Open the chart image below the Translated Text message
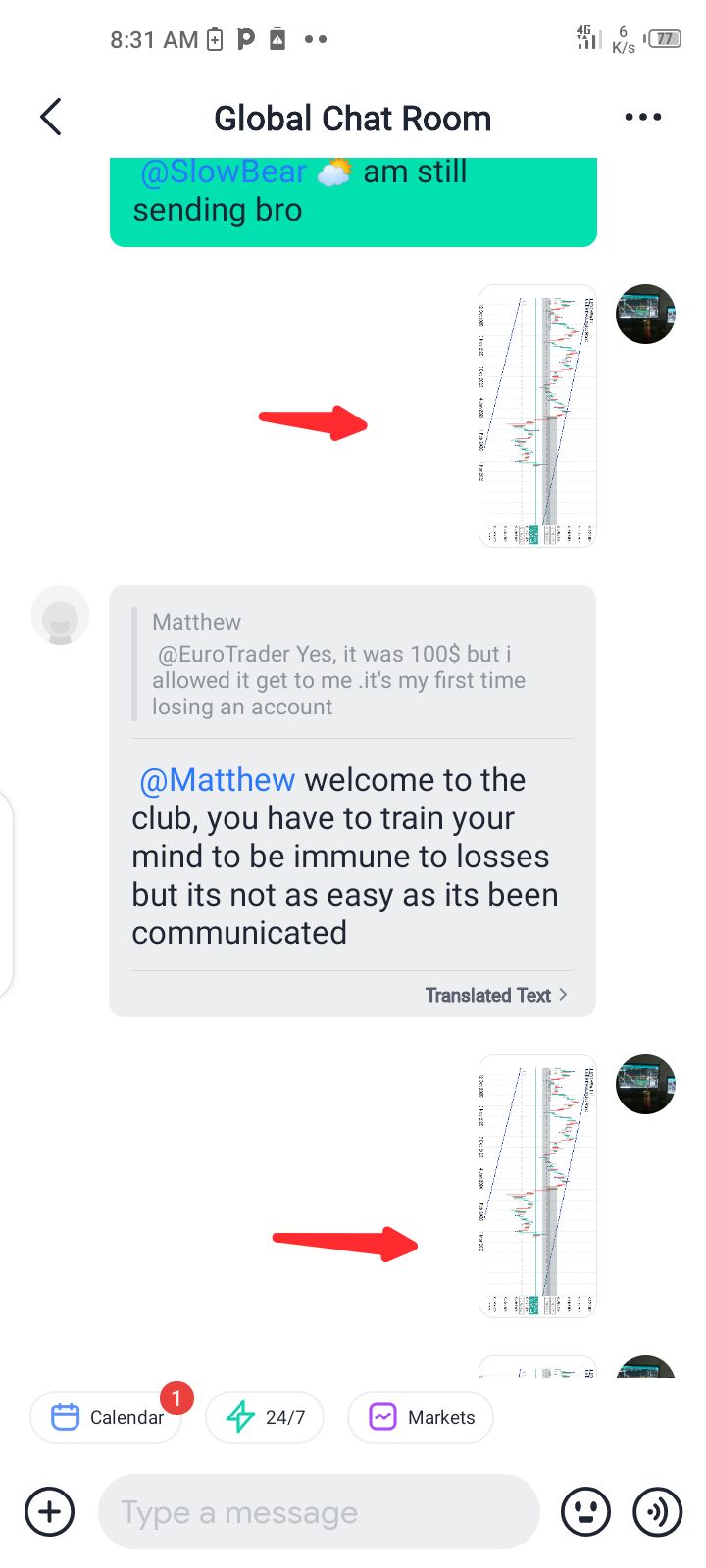 click(x=537, y=1186)
